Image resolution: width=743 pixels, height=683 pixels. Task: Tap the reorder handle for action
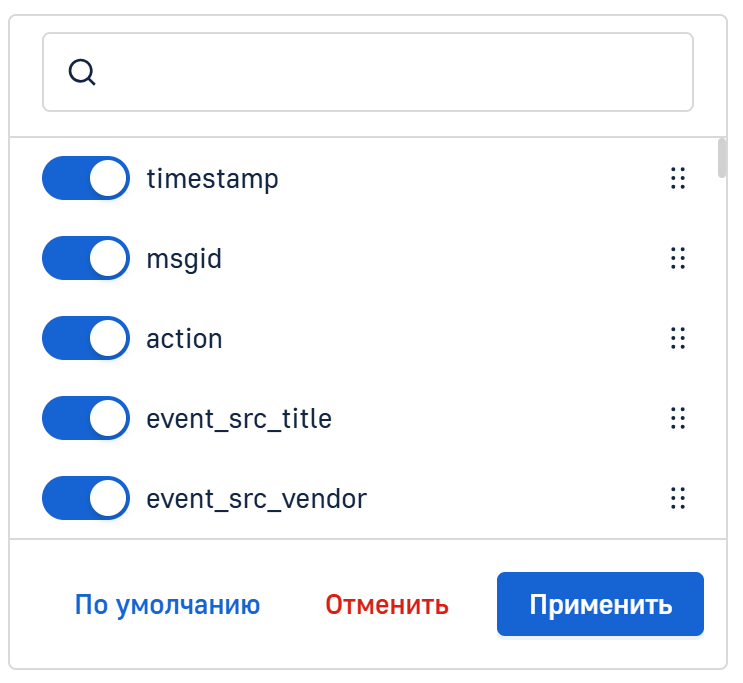click(x=678, y=338)
